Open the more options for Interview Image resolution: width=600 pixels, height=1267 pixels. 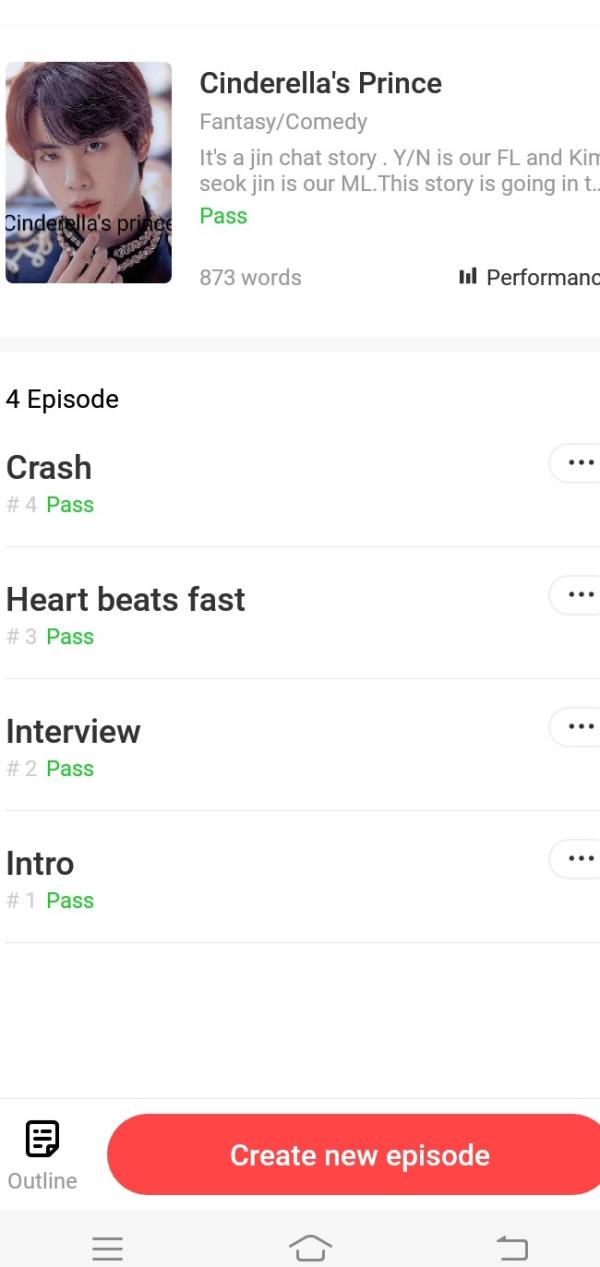(579, 727)
